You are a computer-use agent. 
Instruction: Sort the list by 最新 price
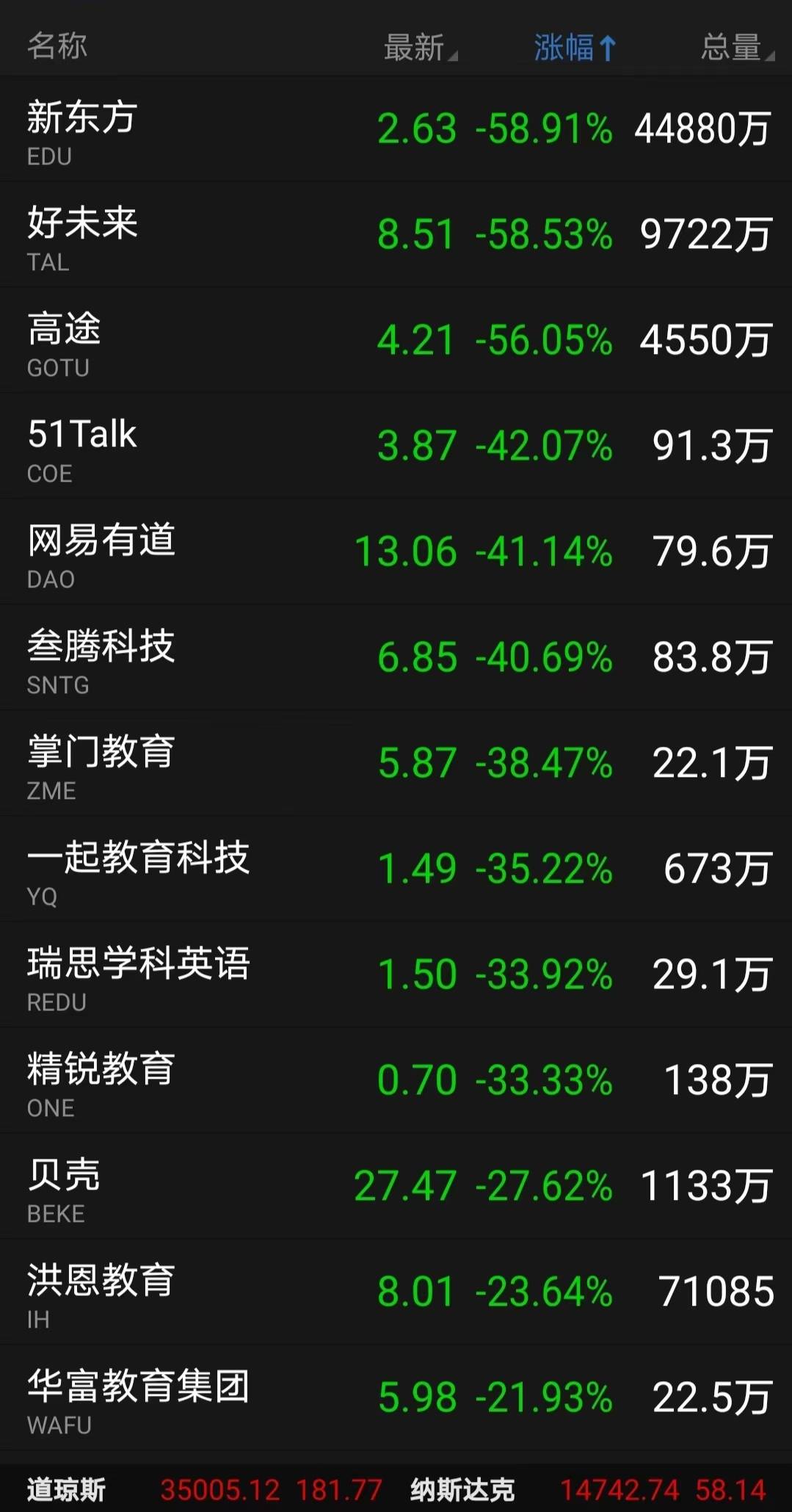click(420, 48)
